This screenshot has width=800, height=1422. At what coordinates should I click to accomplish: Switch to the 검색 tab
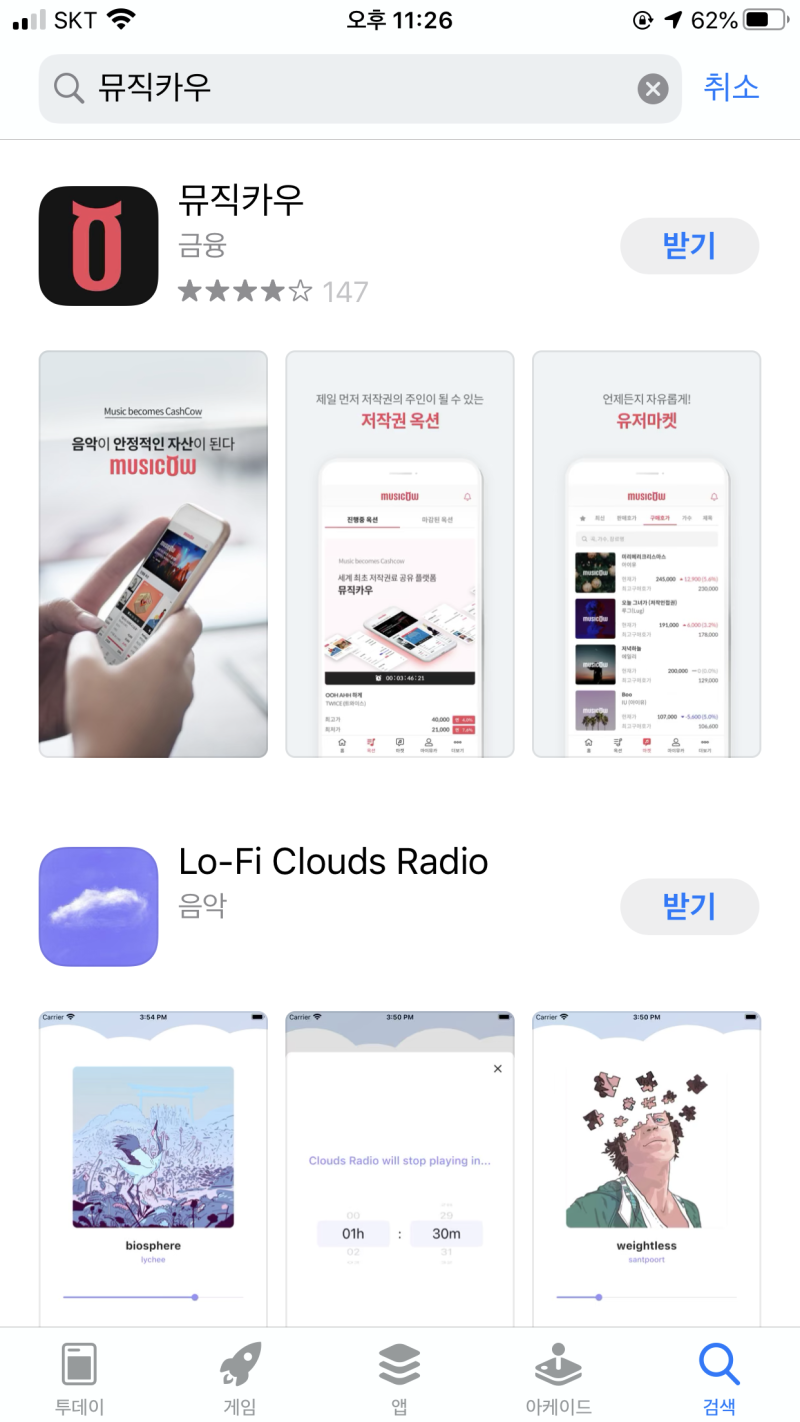coord(718,1375)
